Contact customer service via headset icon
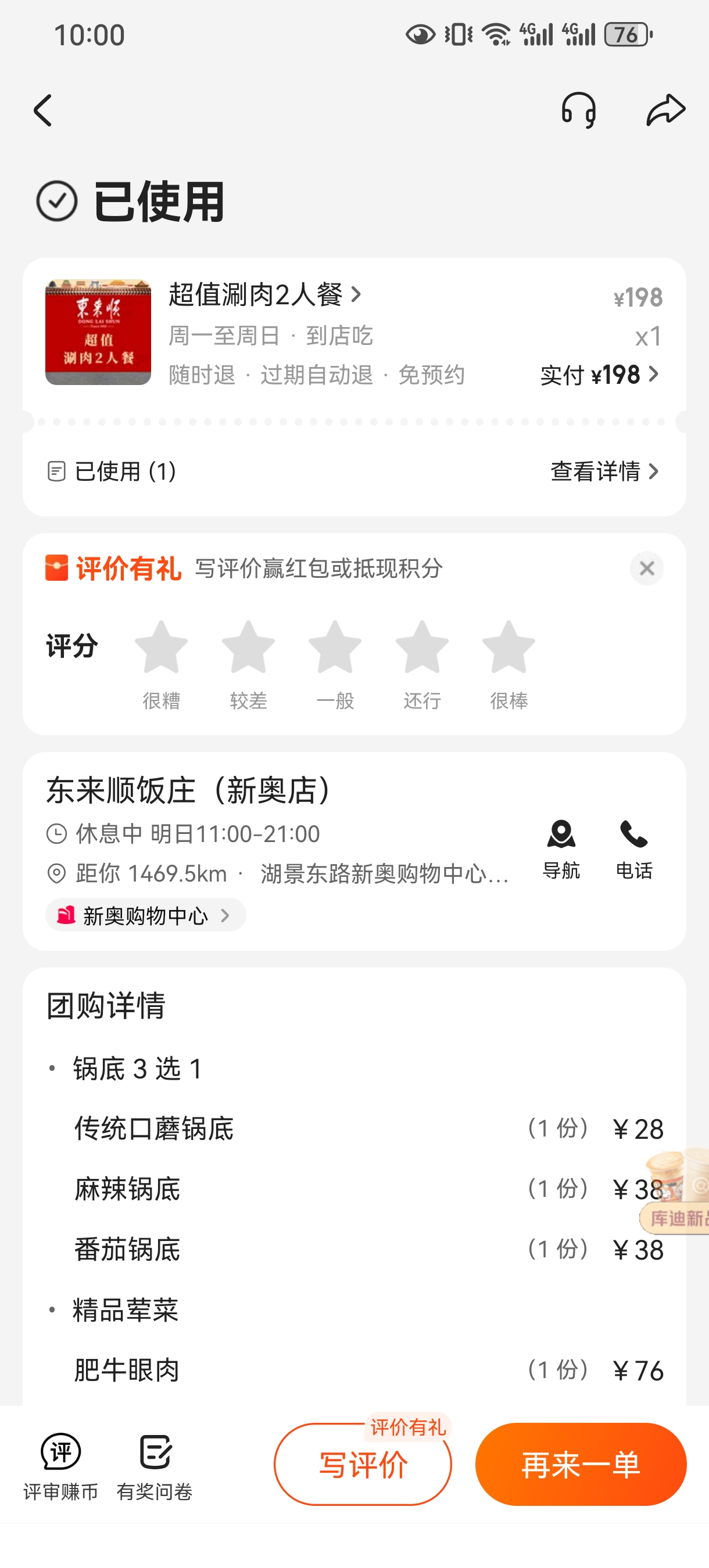The width and height of the screenshot is (709, 1568). coord(578,111)
